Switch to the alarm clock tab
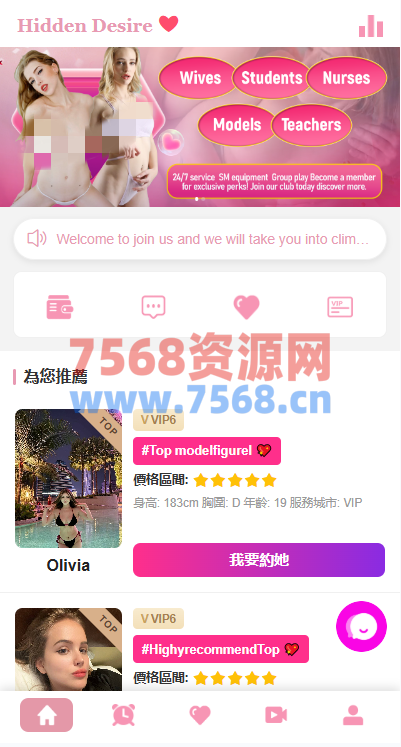The height and width of the screenshot is (747, 401). point(123,715)
